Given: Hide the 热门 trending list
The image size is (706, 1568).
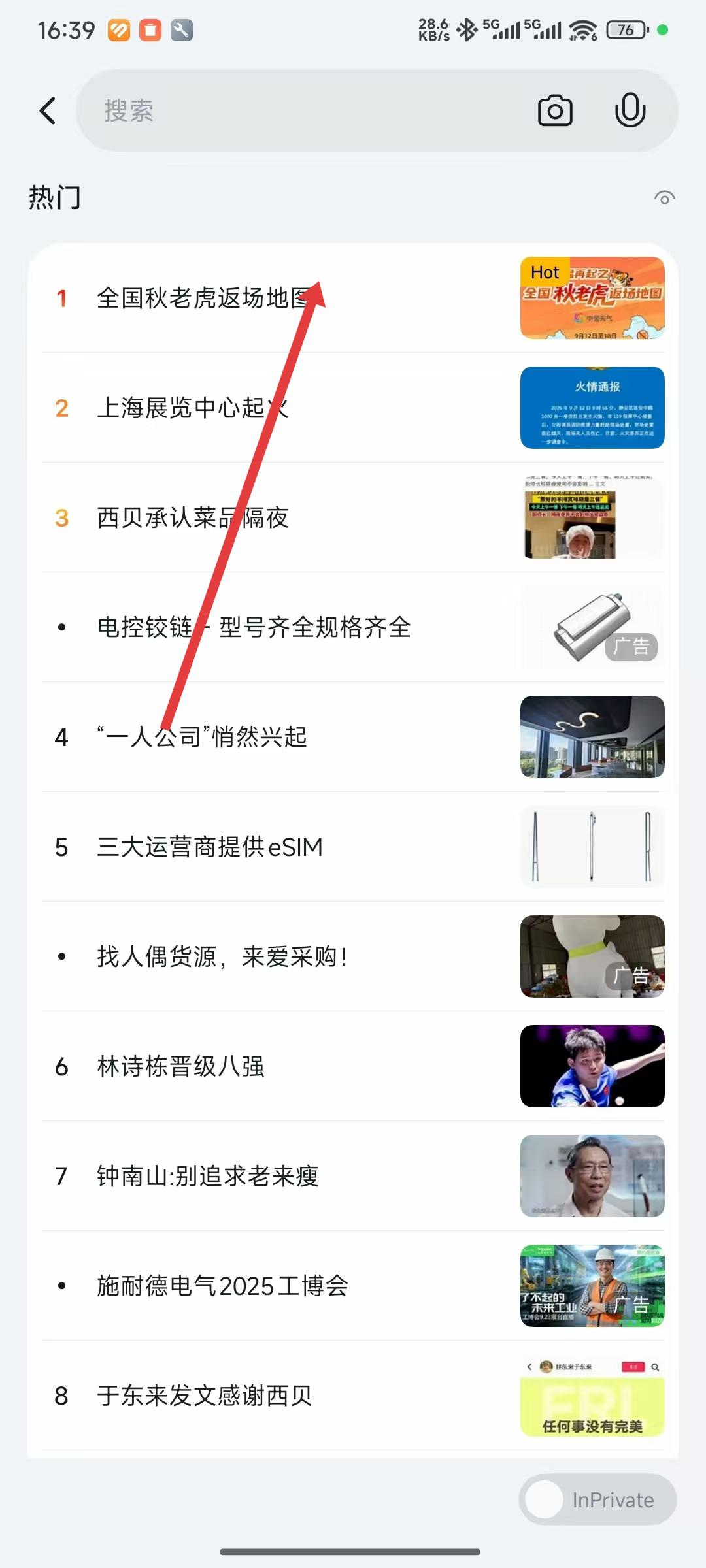Looking at the screenshot, I should click(664, 198).
